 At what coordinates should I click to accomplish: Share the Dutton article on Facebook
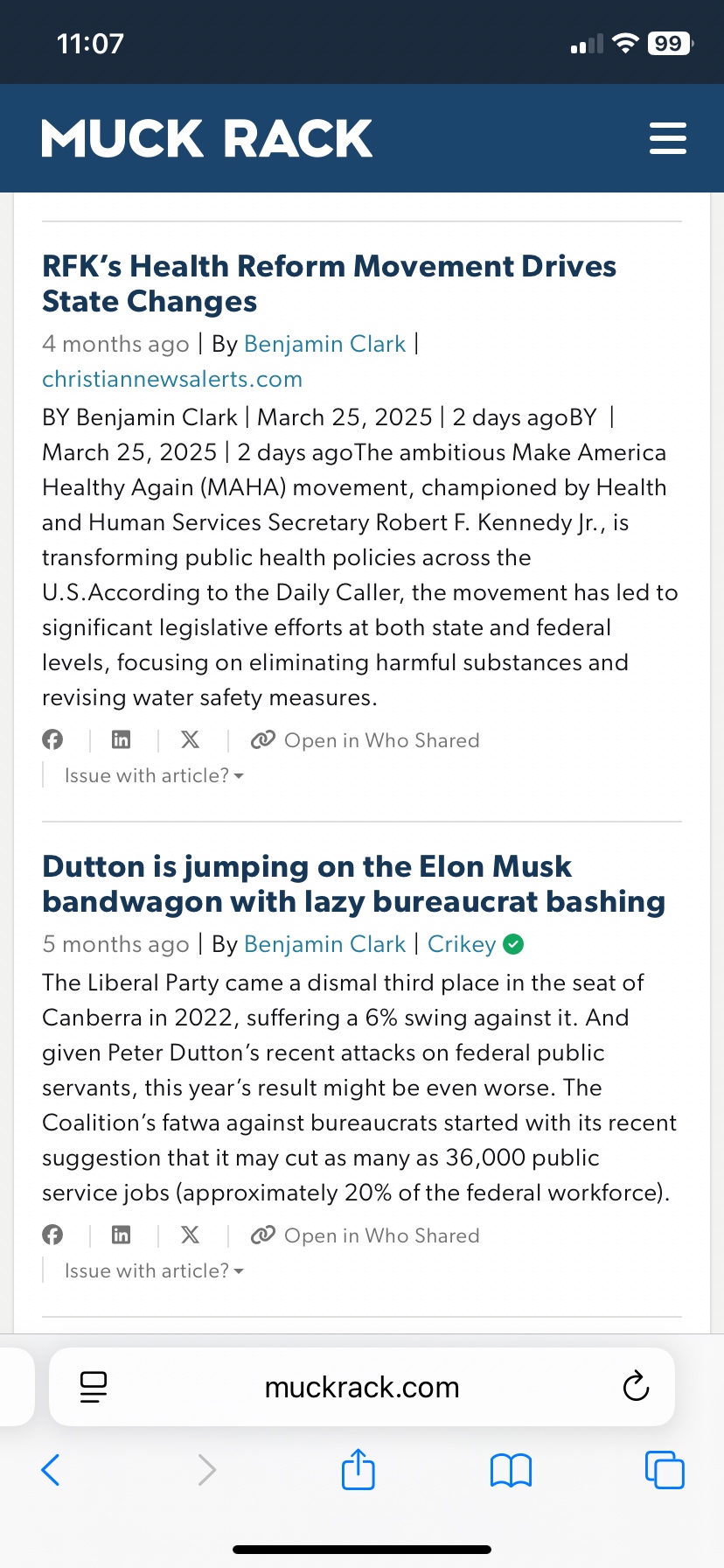pos(52,1235)
